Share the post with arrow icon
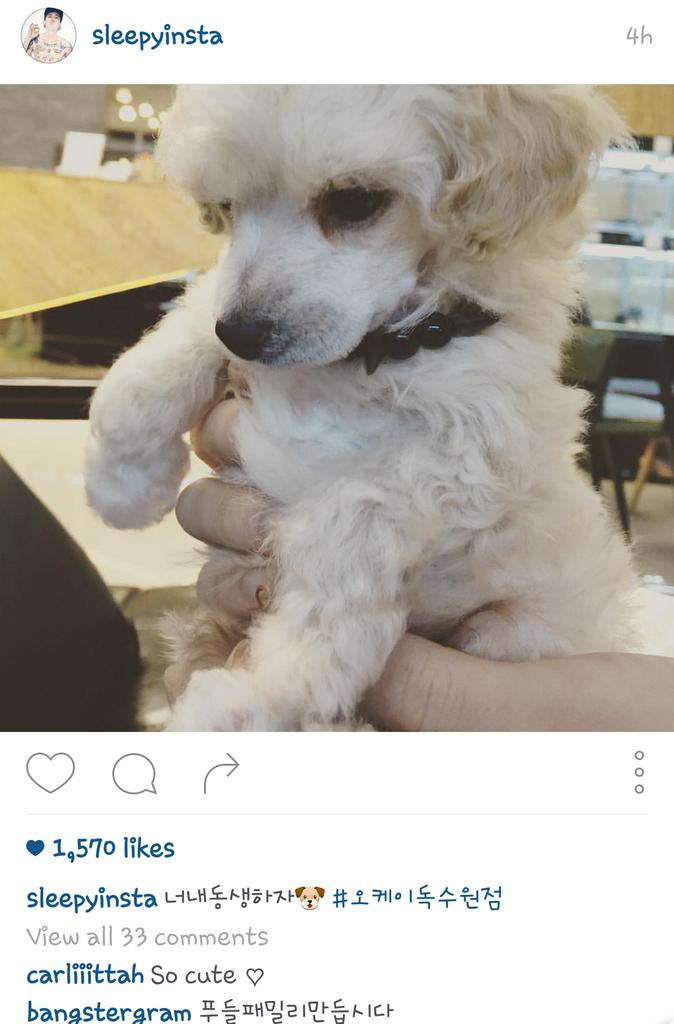Viewport: 674px width, 1024px height. coord(221,773)
